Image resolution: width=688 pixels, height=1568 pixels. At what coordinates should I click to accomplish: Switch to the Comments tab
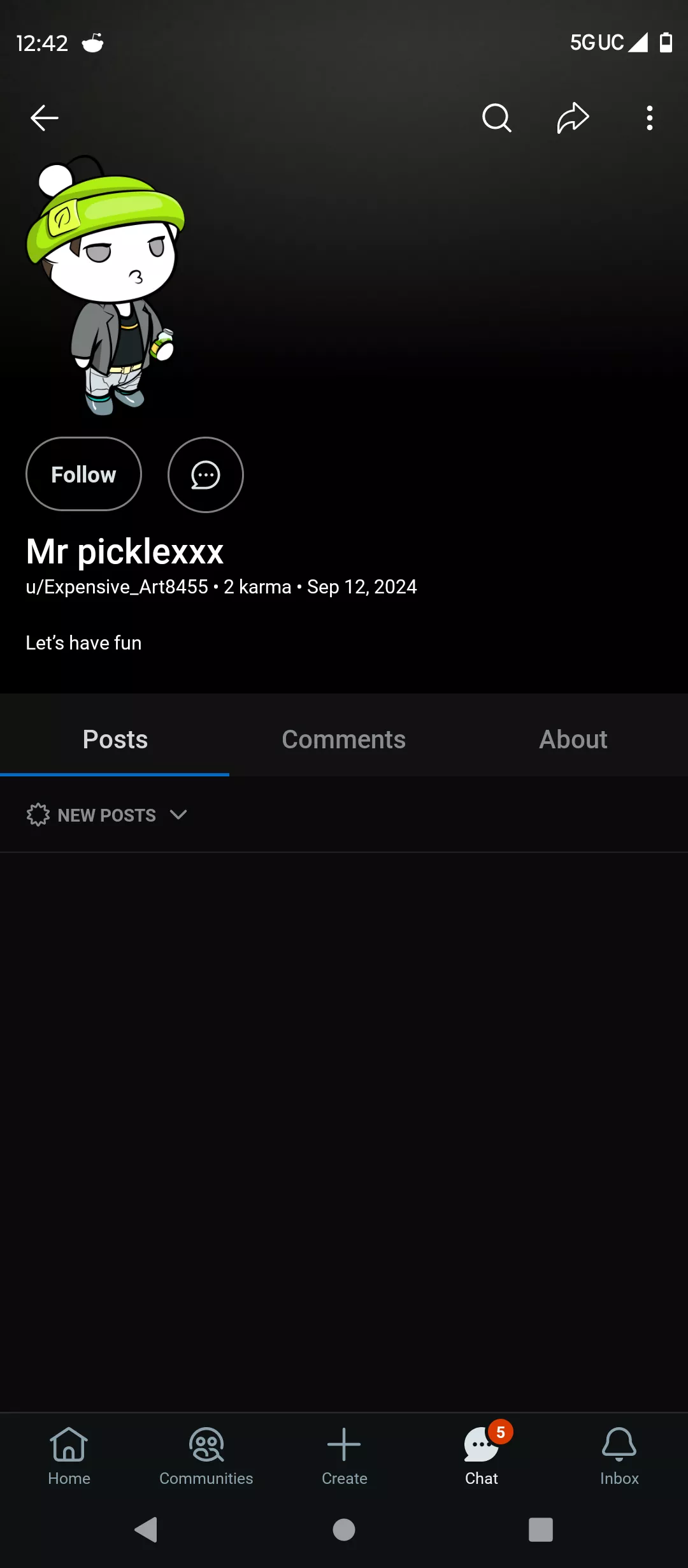pyautogui.click(x=343, y=739)
